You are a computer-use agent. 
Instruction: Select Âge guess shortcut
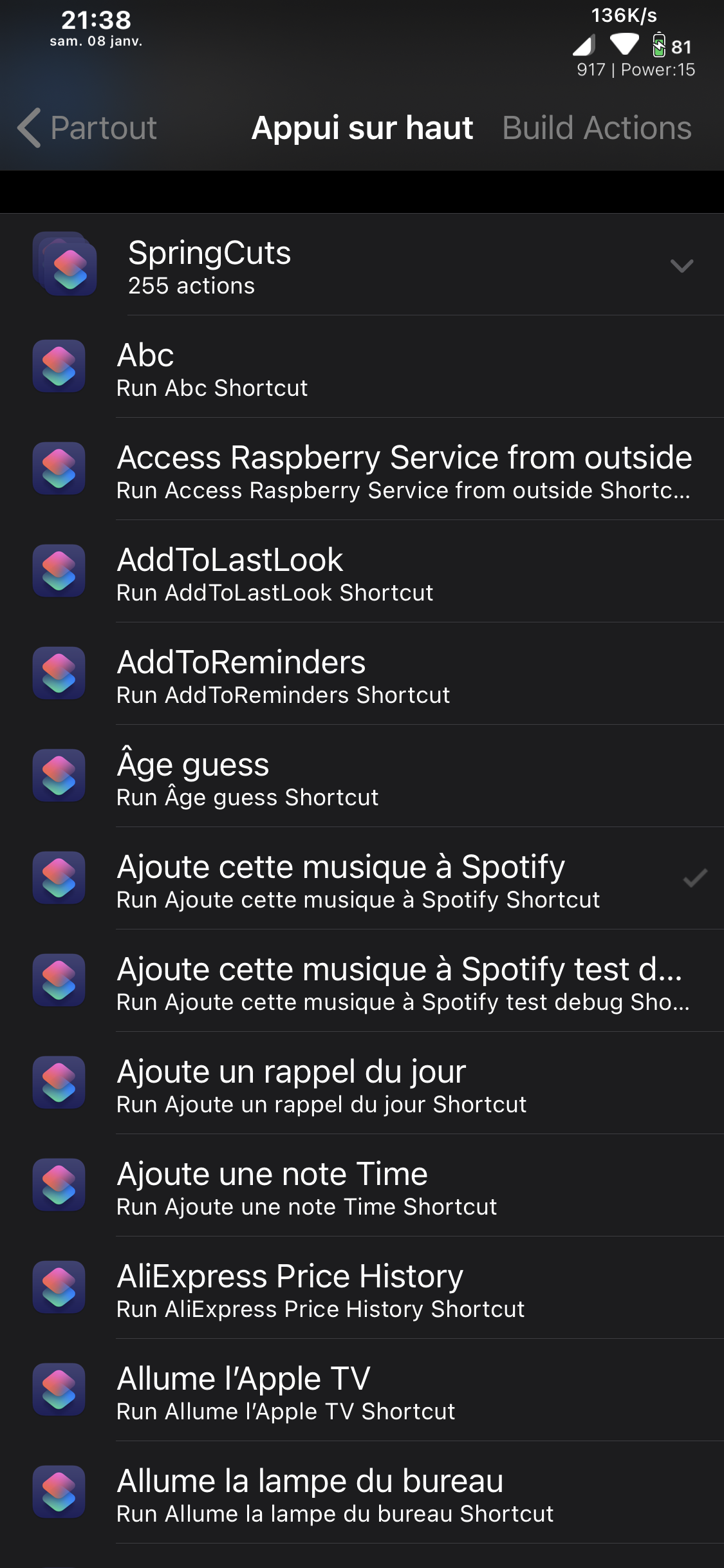click(x=362, y=776)
